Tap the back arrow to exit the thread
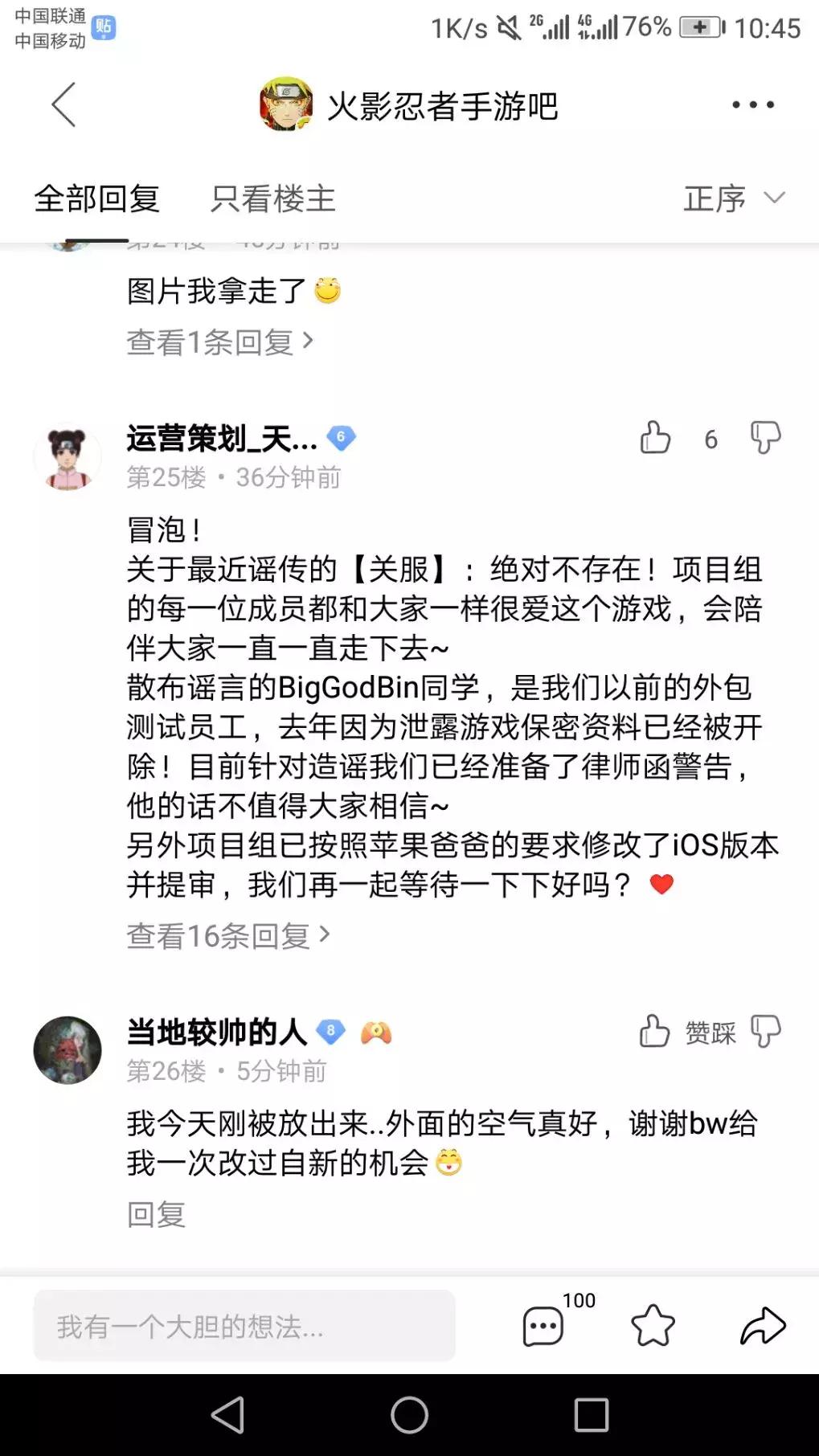Image resolution: width=819 pixels, height=1456 pixels. (63, 105)
